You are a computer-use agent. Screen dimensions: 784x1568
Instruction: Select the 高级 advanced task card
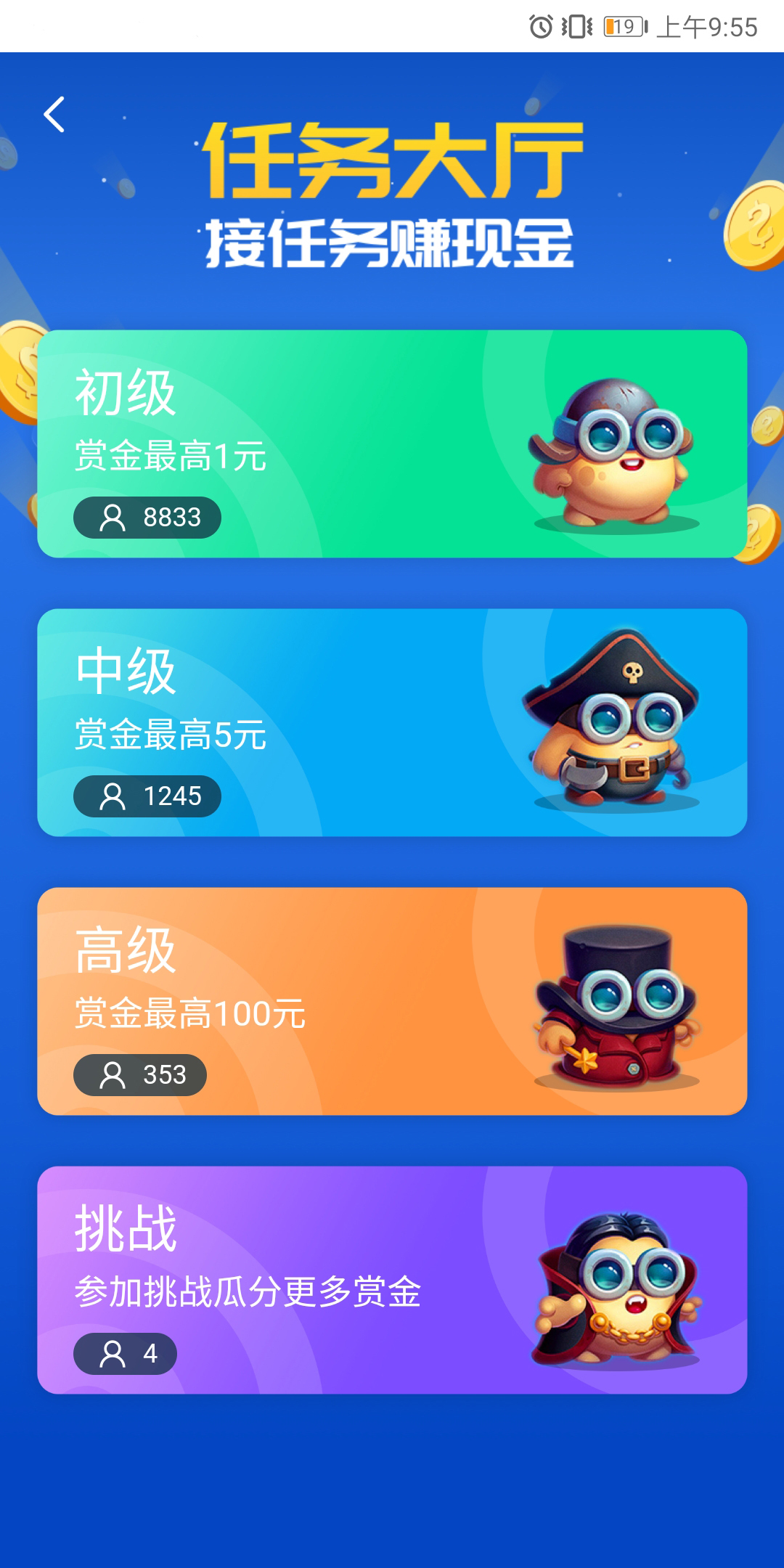[290, 995]
